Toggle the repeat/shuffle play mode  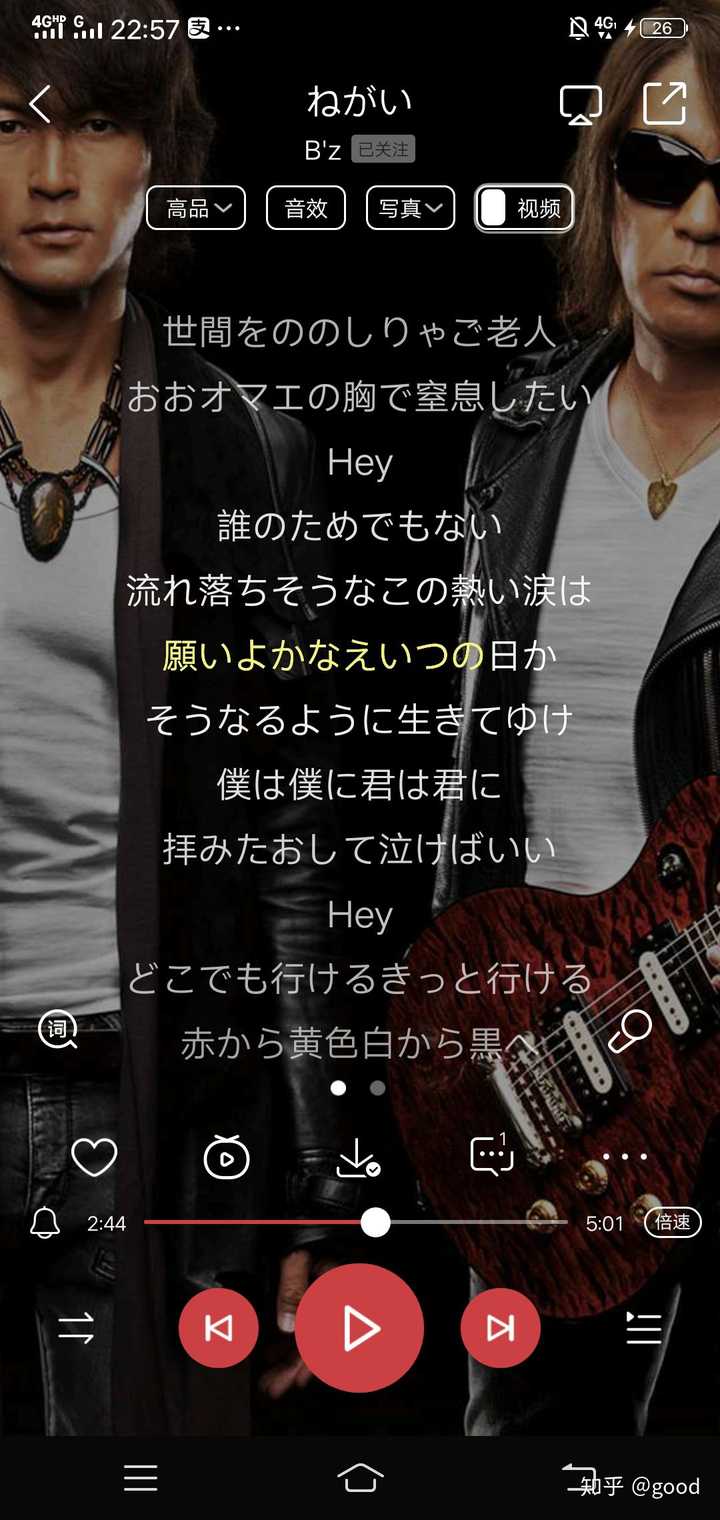pyautogui.click(x=76, y=1328)
